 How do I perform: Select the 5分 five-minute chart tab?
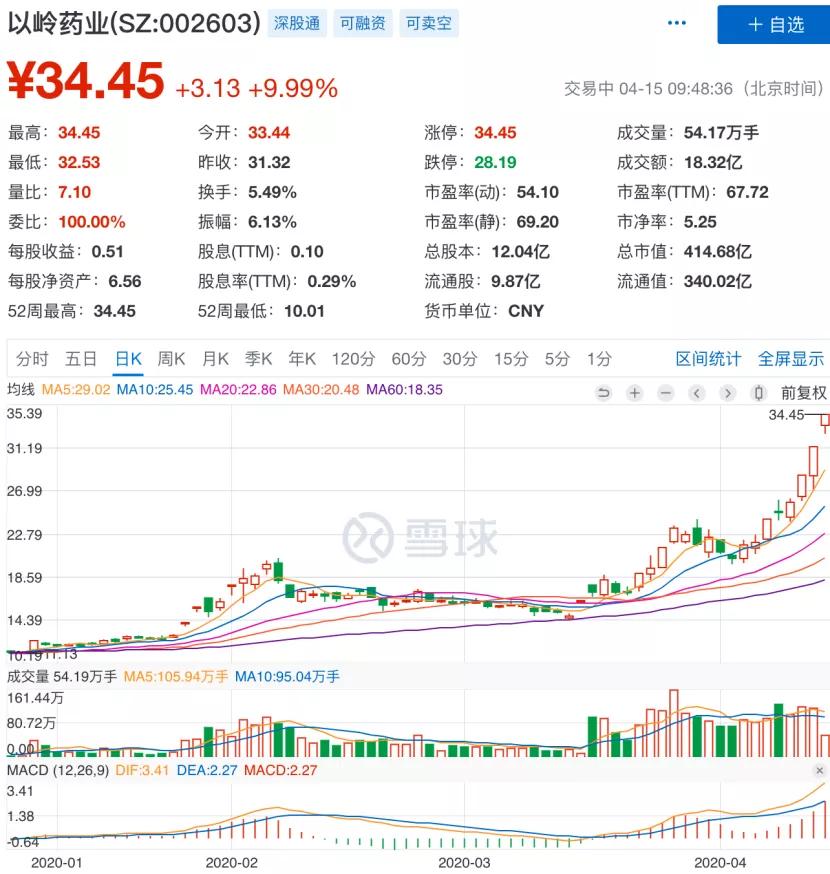pyautogui.click(x=558, y=358)
